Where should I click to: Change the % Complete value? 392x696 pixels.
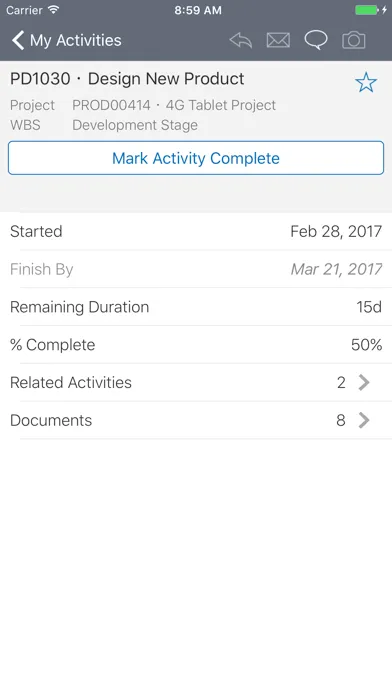click(196, 345)
